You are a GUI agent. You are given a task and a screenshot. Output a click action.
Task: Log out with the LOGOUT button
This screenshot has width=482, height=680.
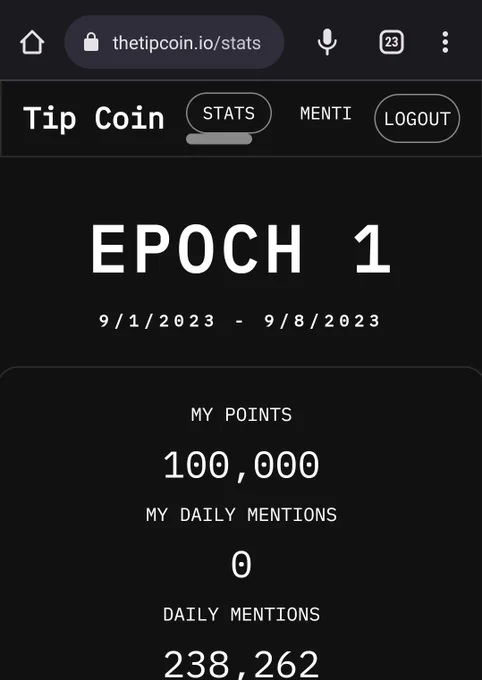coord(417,118)
